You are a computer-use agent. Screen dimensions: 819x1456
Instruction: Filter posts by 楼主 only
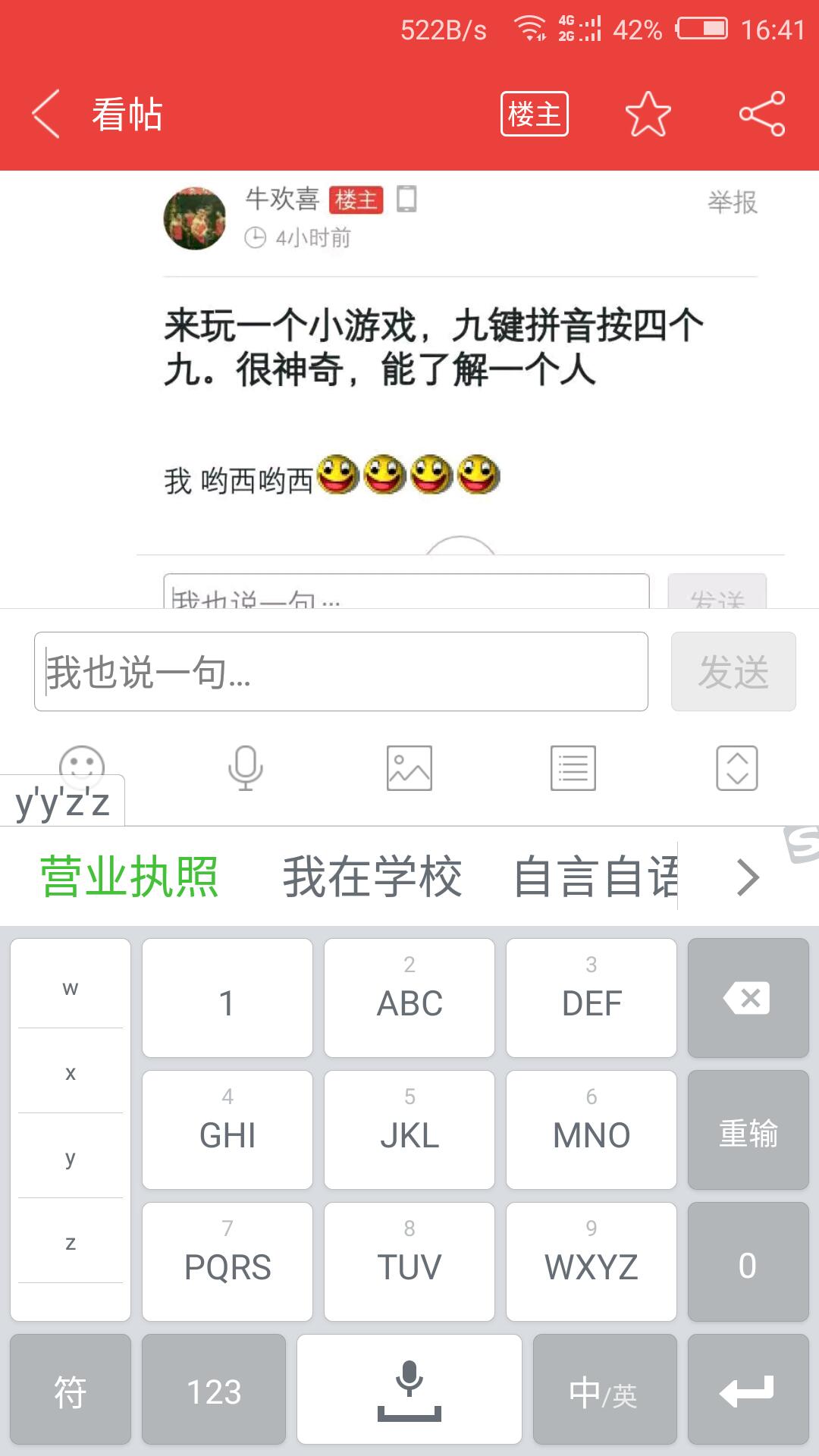point(534,115)
